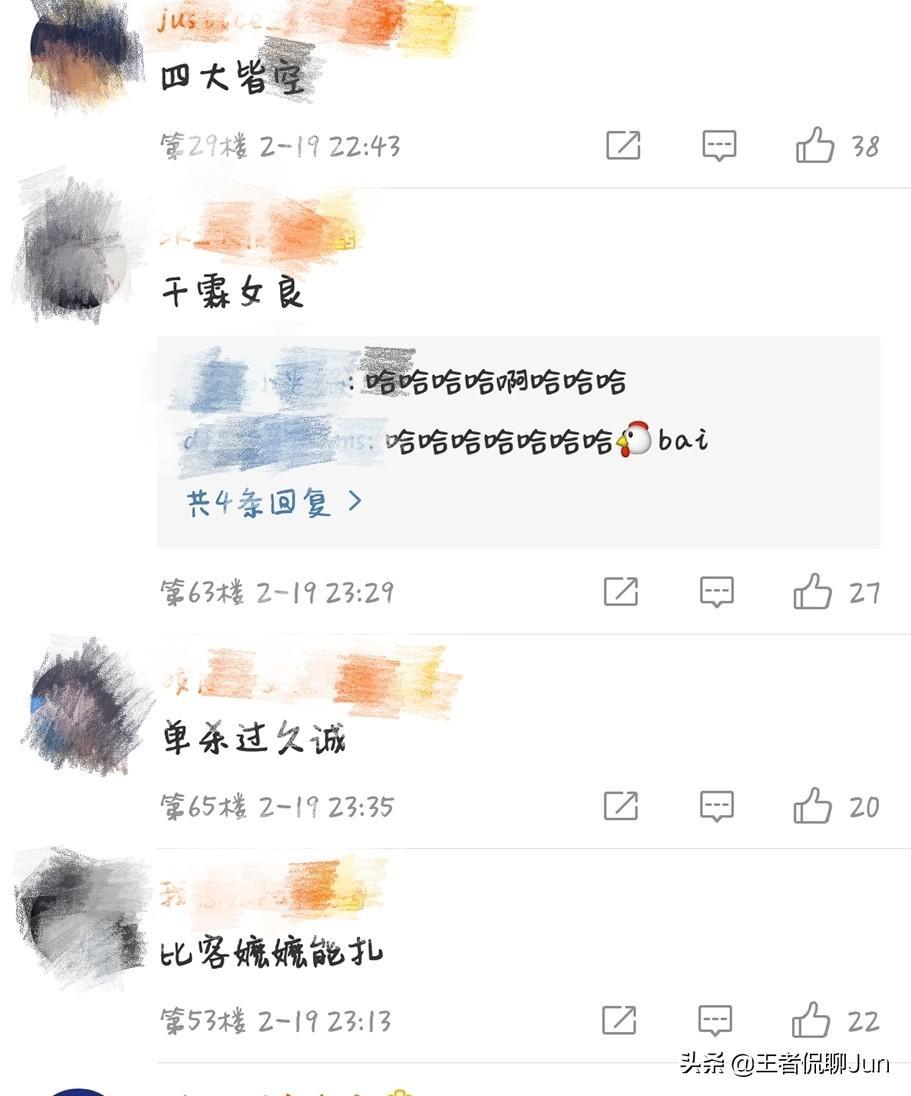Share the comment "比容嬷嬷能扎"
This screenshot has height=1096, width=911.
[x=620, y=1021]
